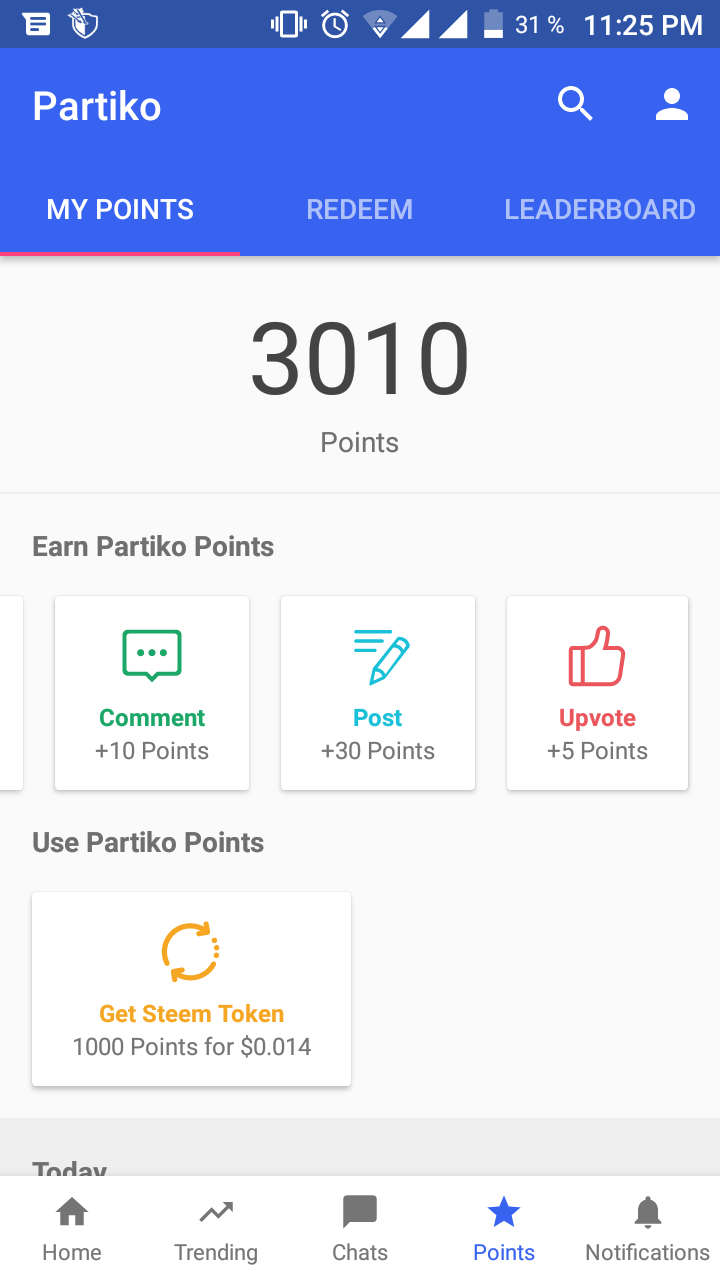
Task: Select the Comment earning icon
Action: tap(151, 655)
